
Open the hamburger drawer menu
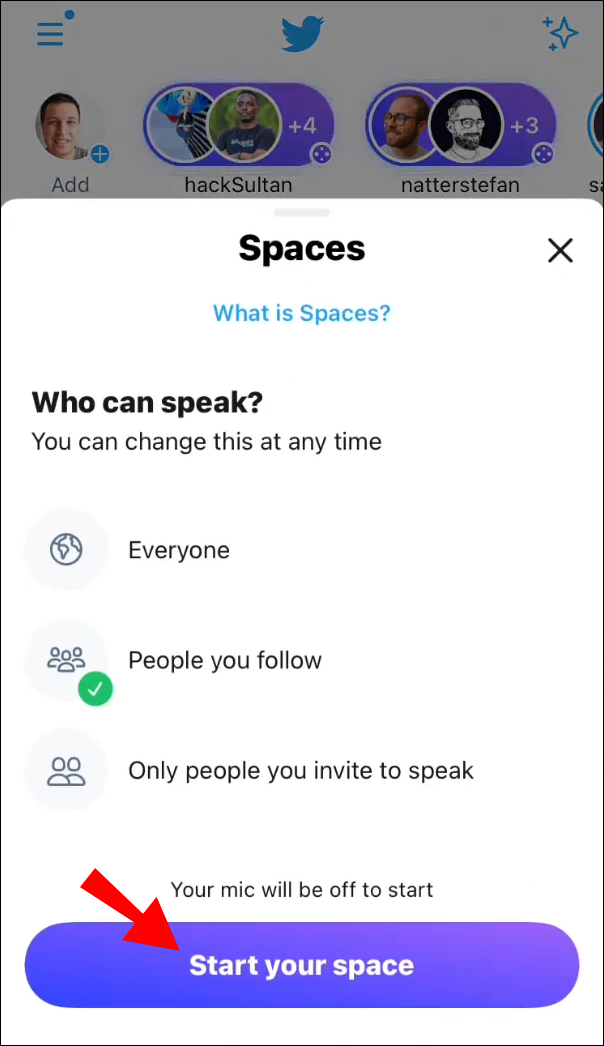[51, 33]
